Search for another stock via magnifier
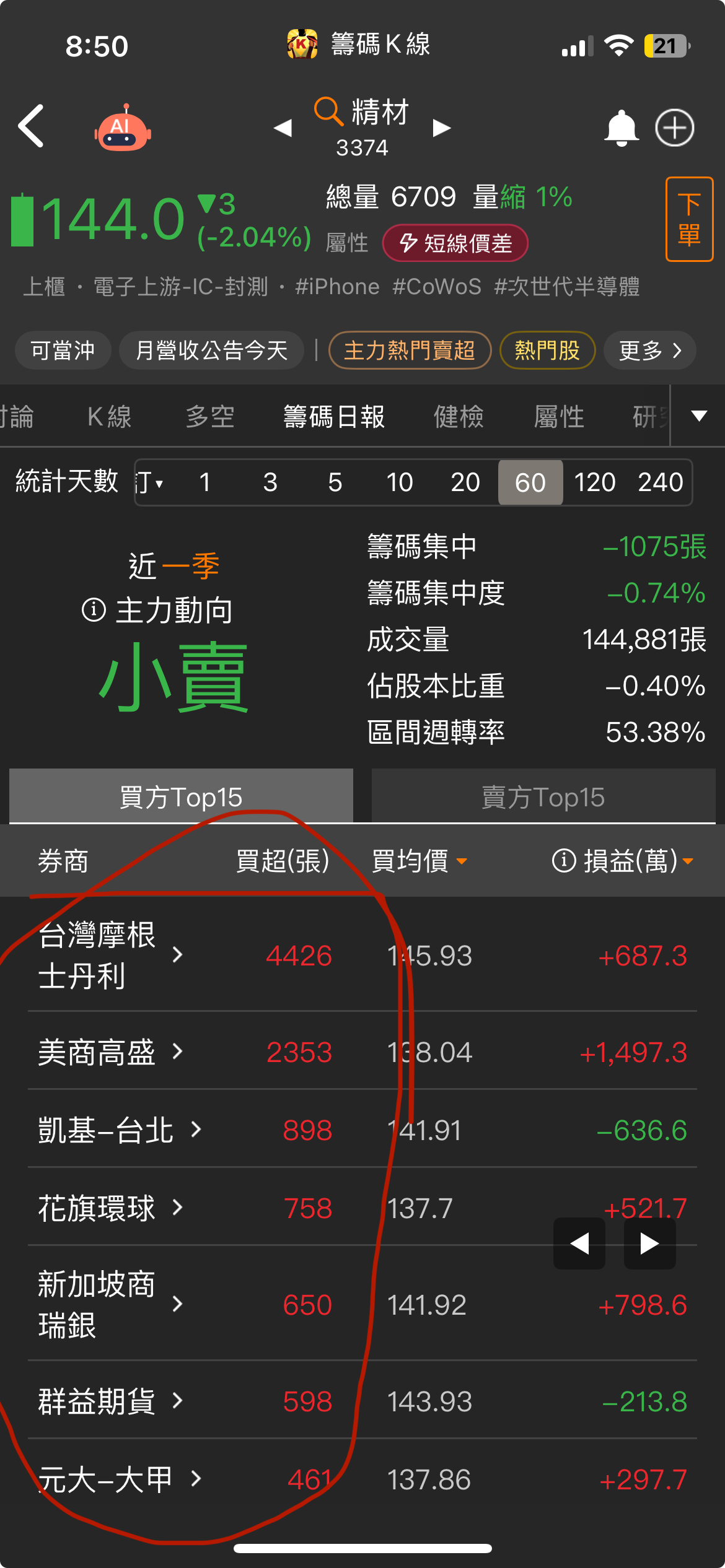Image resolution: width=725 pixels, height=1568 pixels. [327, 111]
